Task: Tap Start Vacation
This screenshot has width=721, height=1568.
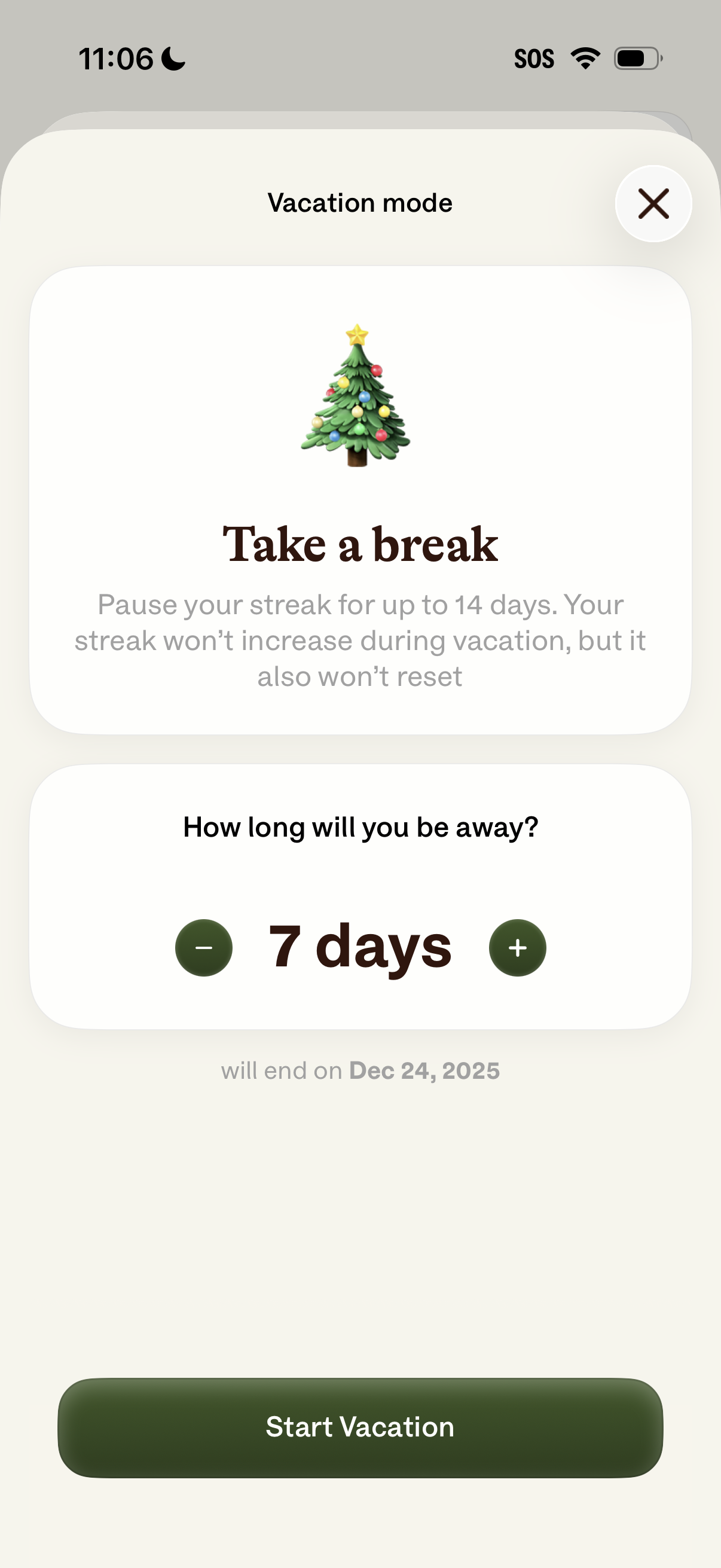Action: pos(360,1427)
